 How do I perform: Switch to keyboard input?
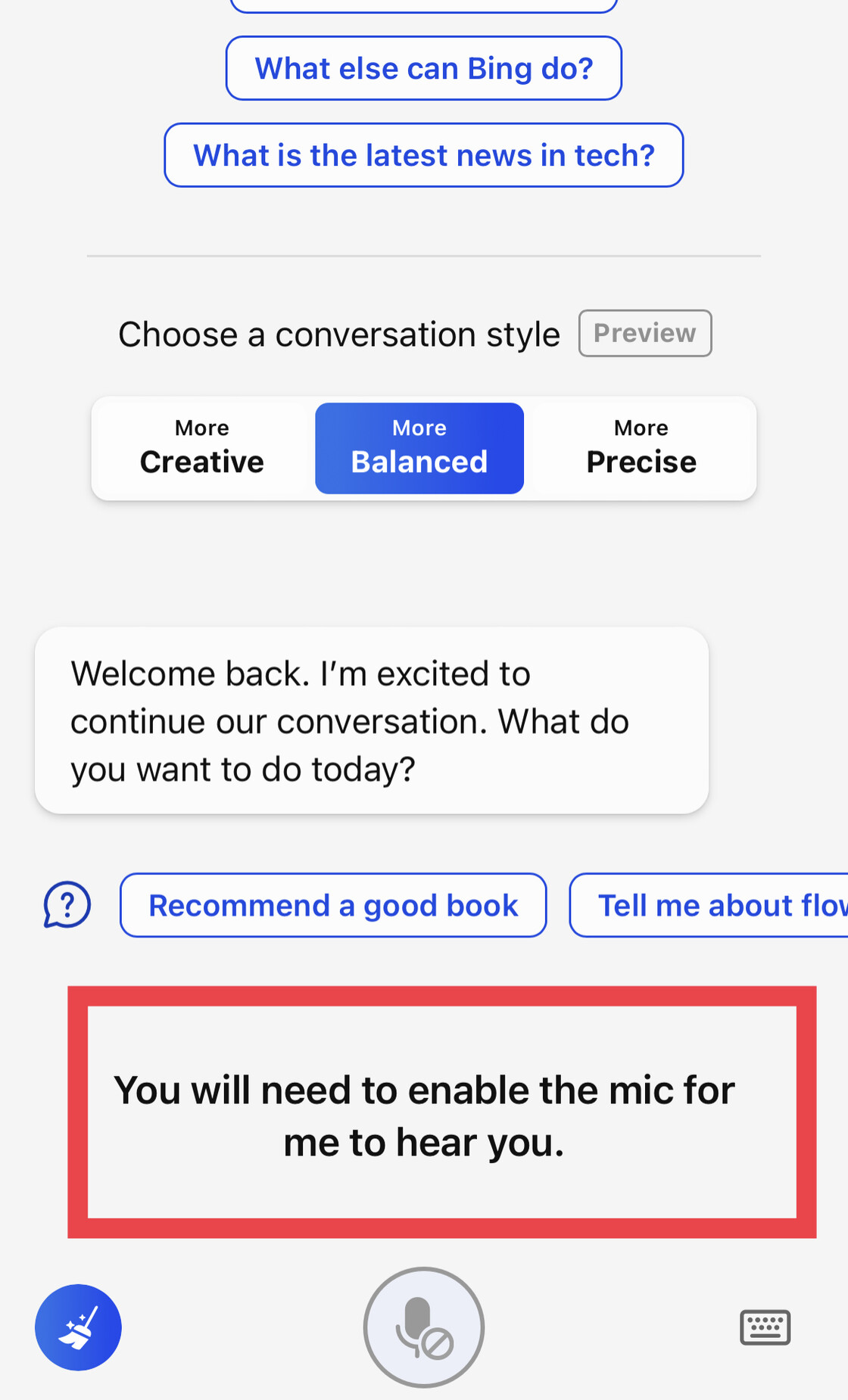click(x=765, y=1327)
